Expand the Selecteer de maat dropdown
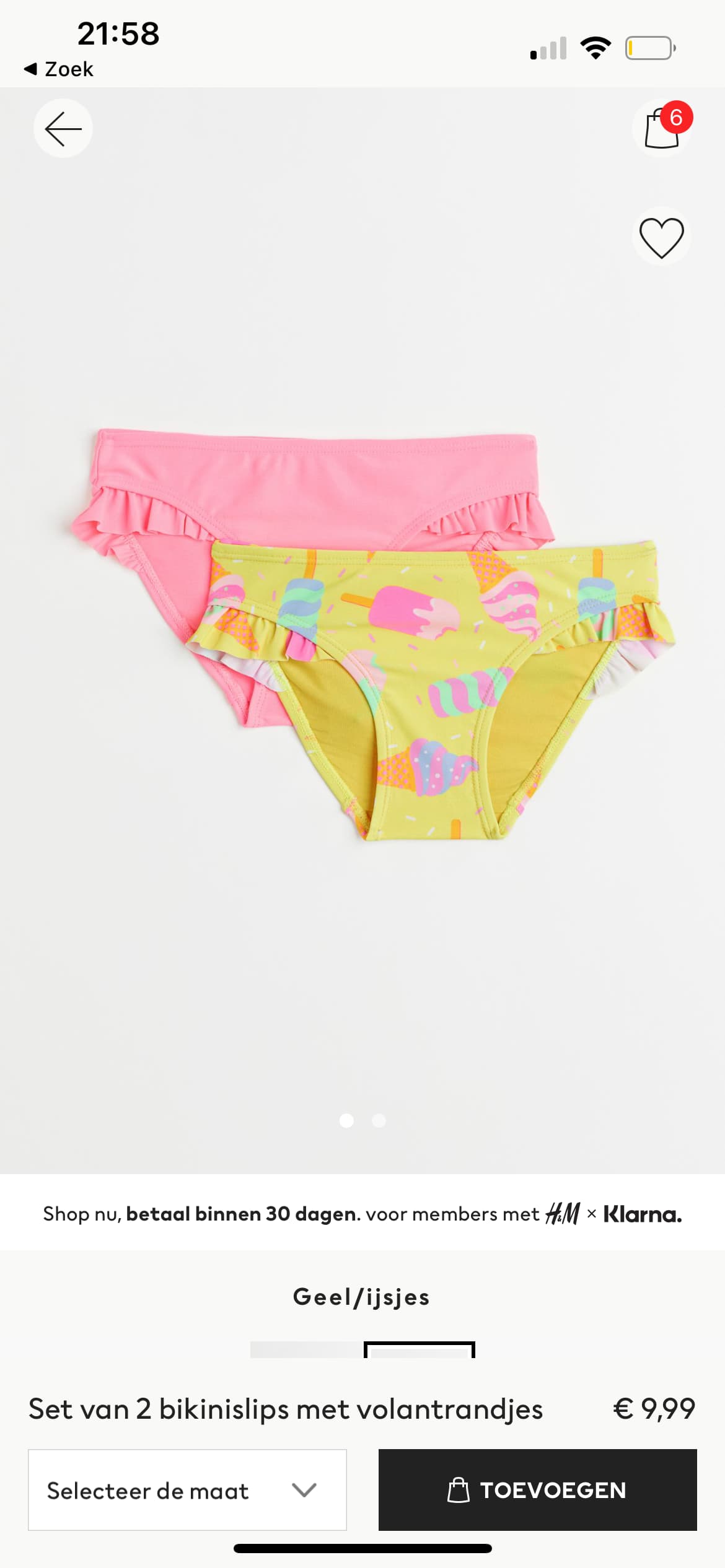Screen dimensions: 725x1568 point(187,1489)
